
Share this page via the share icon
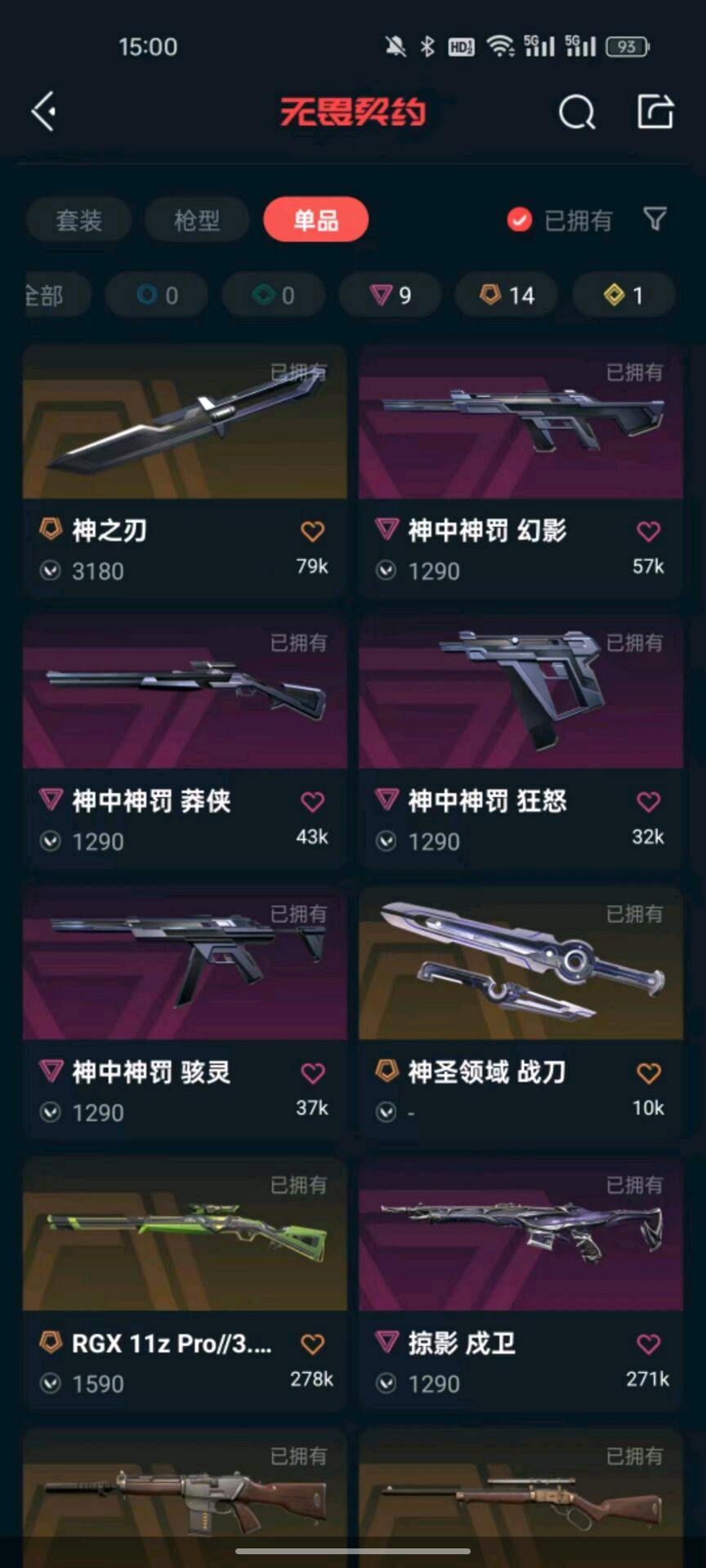(655, 111)
